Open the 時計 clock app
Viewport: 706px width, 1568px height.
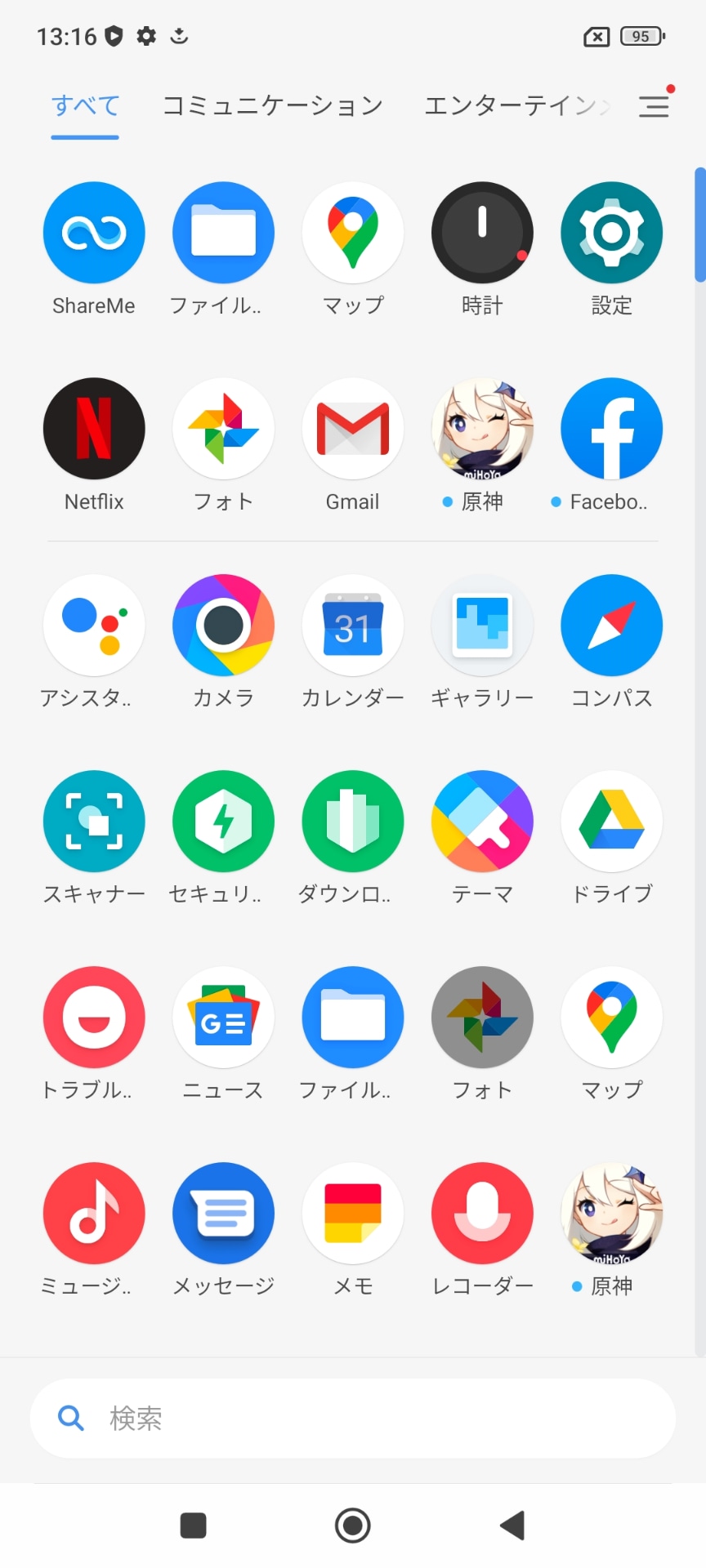(x=482, y=233)
